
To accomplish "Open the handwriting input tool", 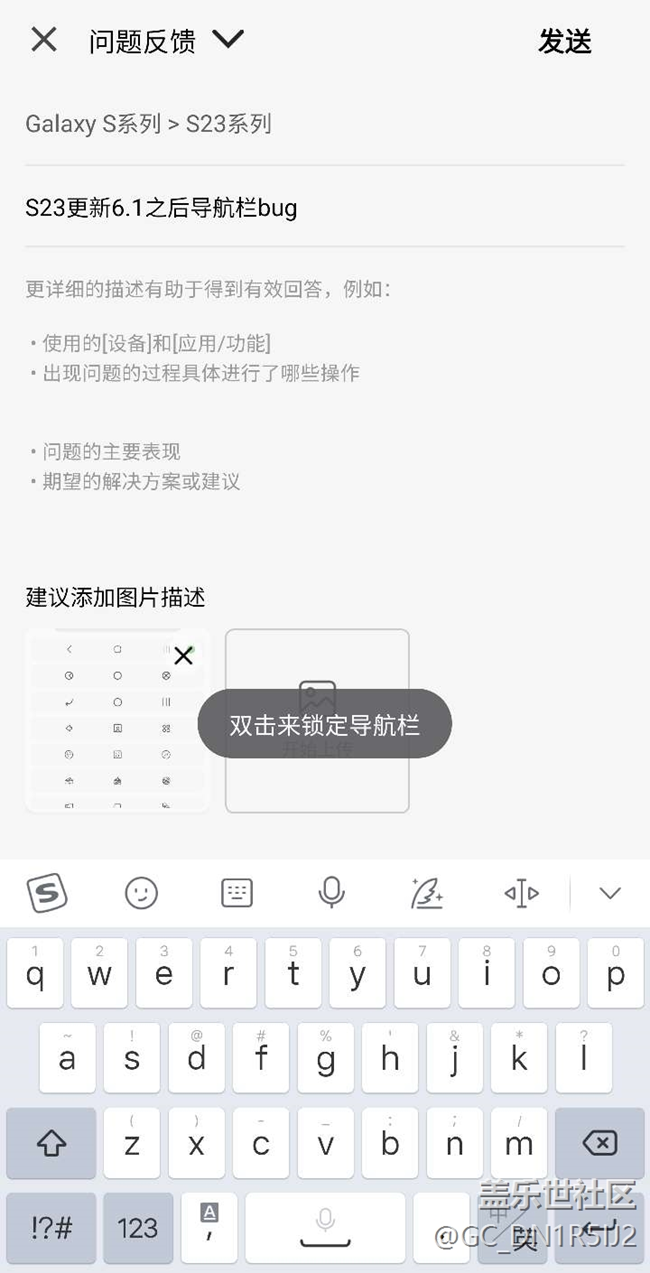I will point(427,893).
